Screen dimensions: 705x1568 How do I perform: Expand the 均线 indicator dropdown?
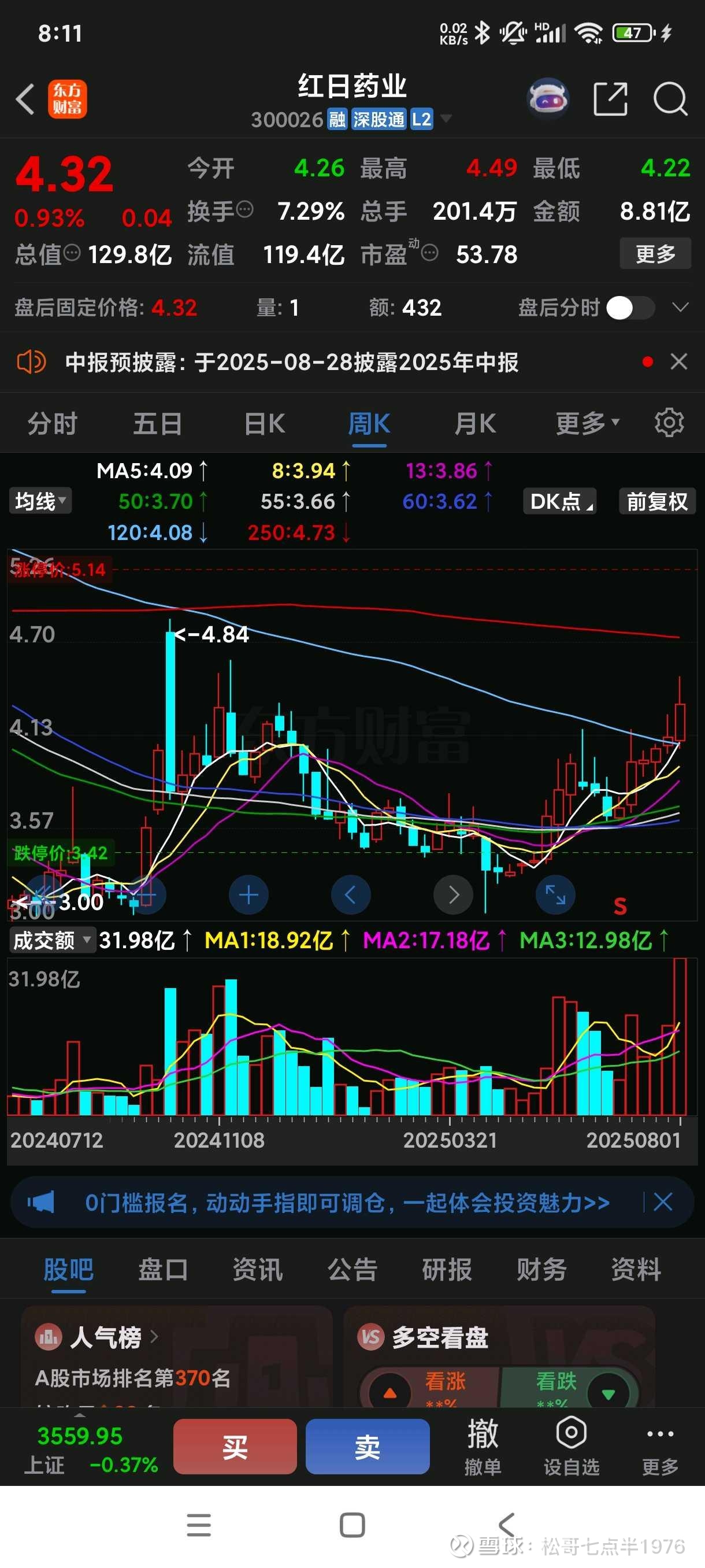pyautogui.click(x=40, y=502)
